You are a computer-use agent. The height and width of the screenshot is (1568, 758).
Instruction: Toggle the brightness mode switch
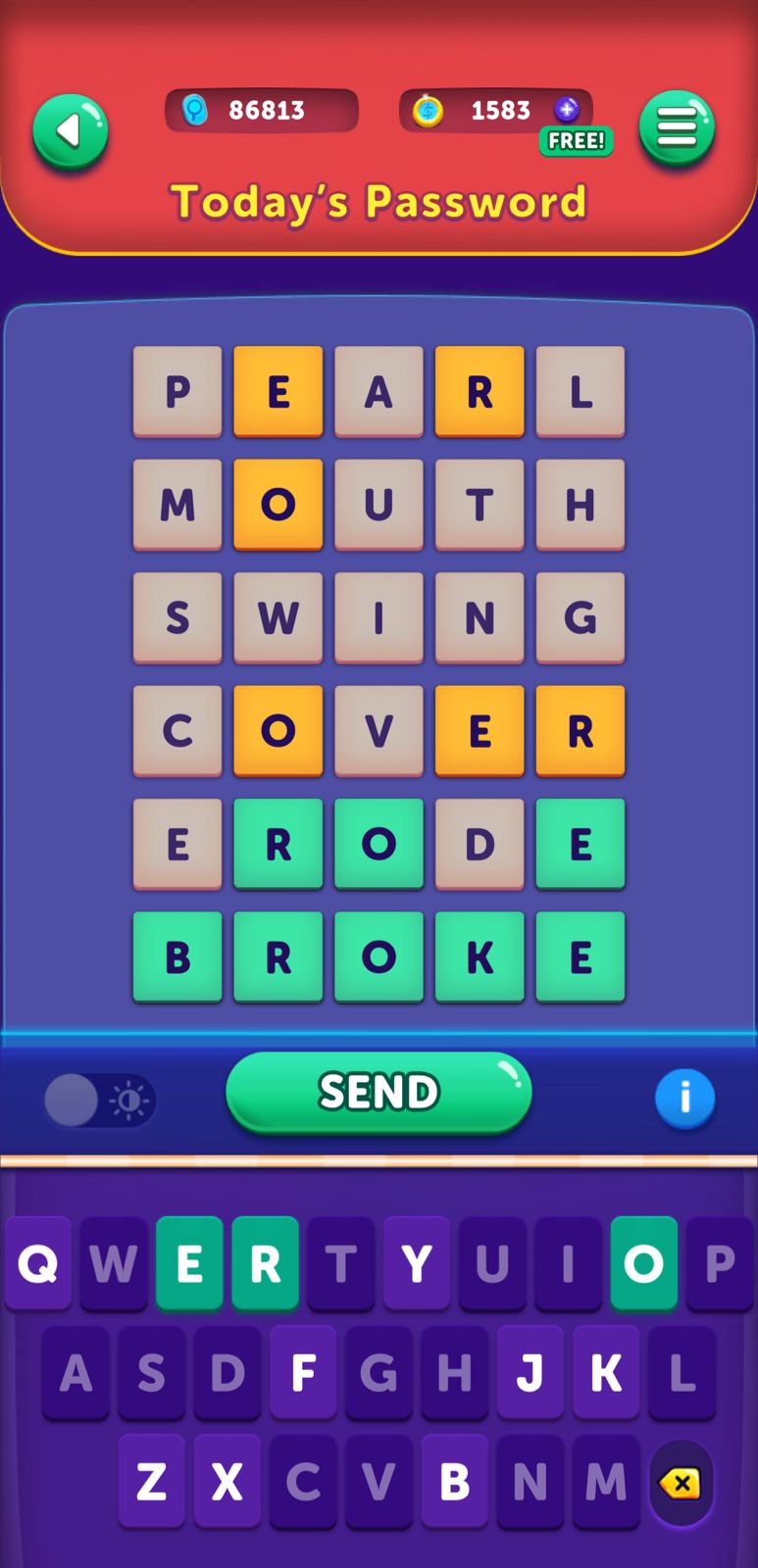click(x=99, y=1100)
